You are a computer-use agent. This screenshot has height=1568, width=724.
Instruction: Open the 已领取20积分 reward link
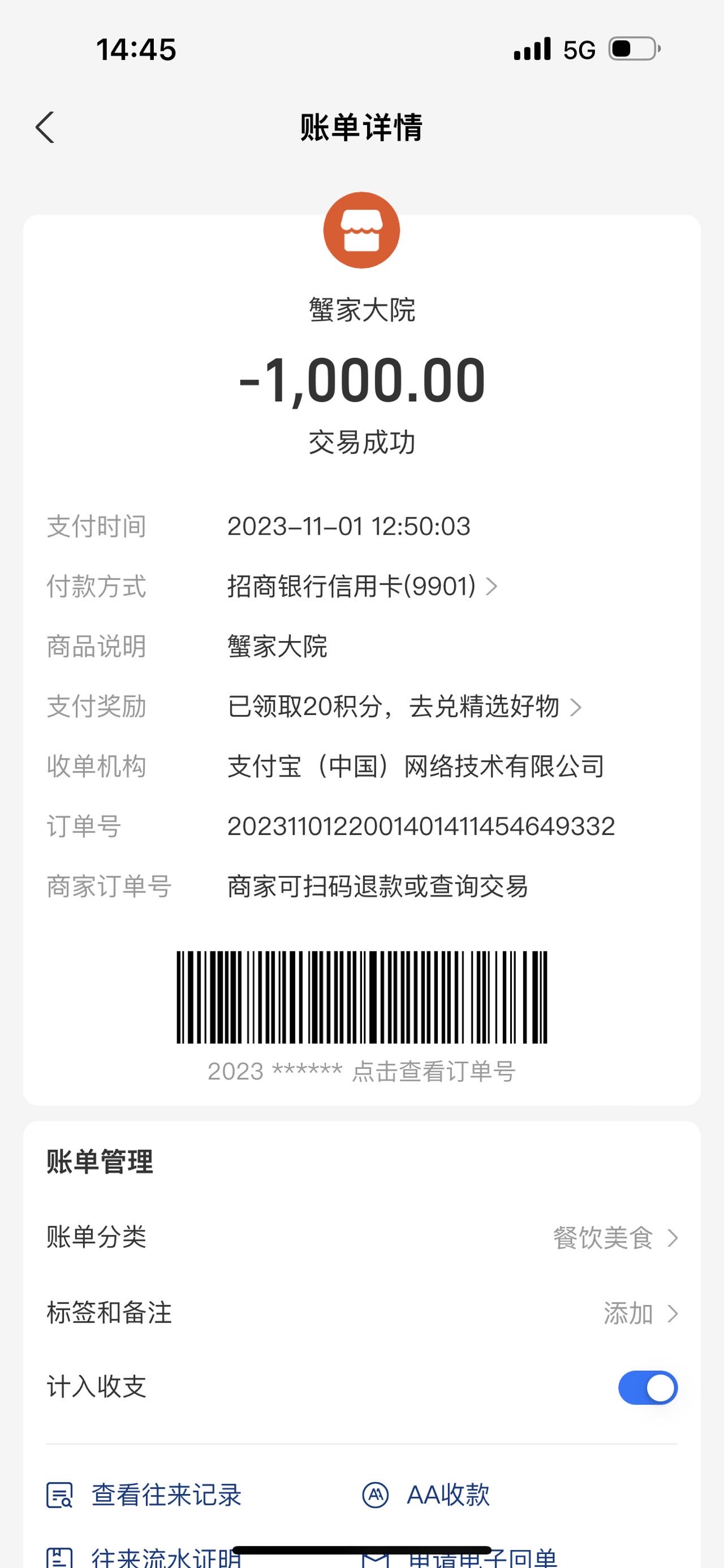(404, 706)
